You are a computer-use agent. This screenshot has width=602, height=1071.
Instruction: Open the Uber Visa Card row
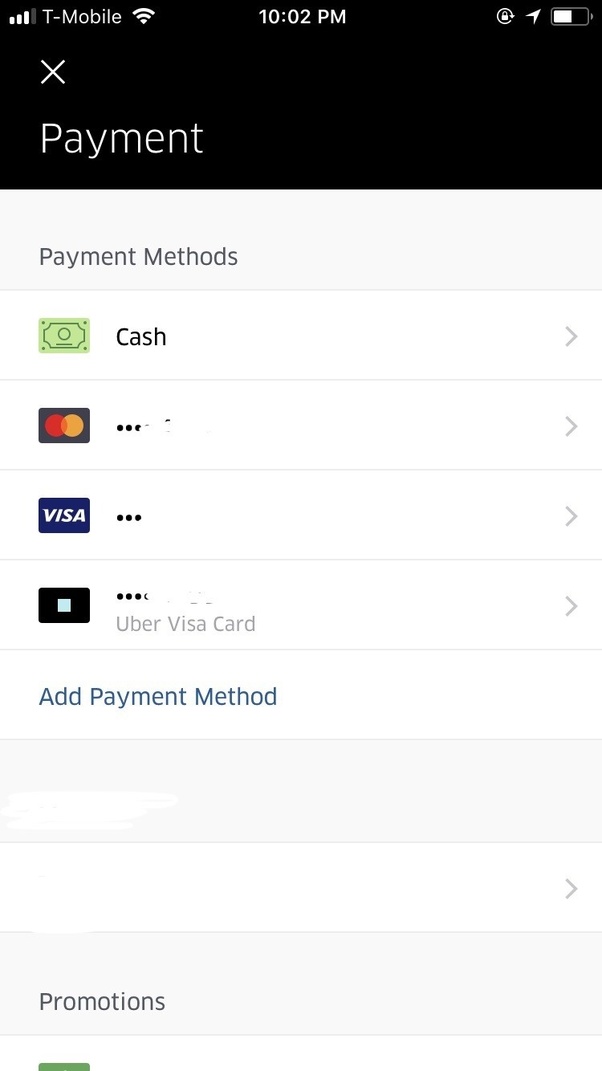(300, 606)
